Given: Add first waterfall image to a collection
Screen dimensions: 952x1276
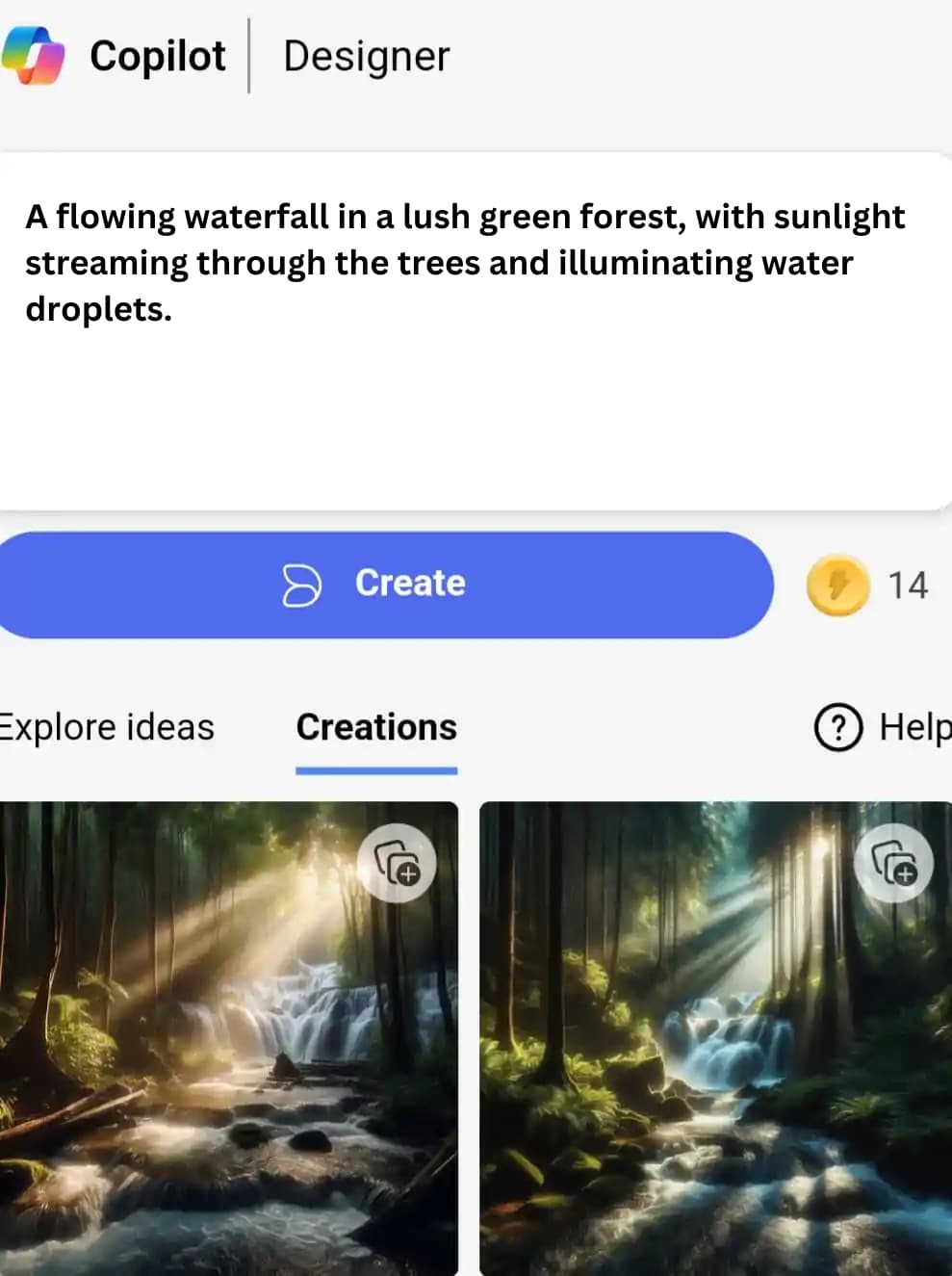Looking at the screenshot, I should [398, 863].
